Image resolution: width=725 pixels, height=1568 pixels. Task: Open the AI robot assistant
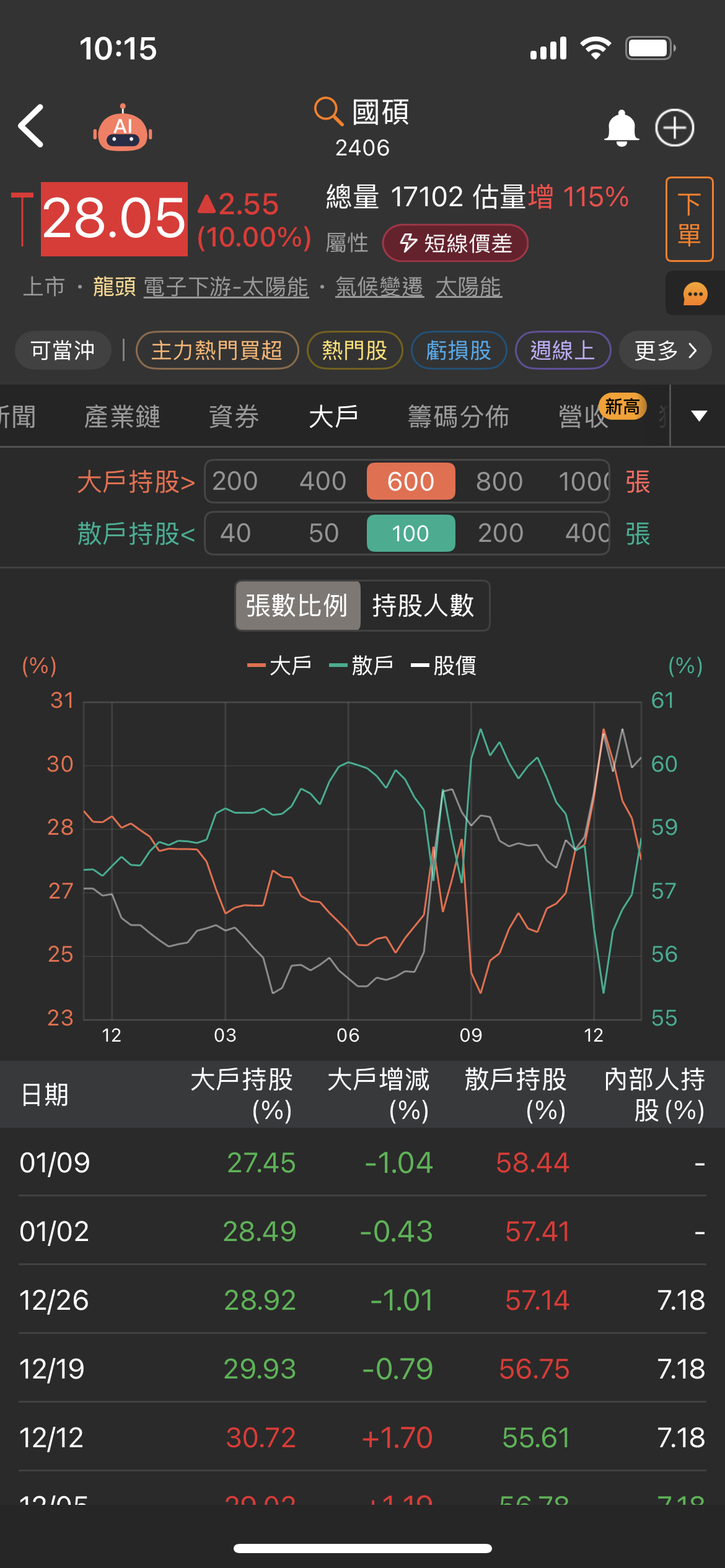click(x=123, y=129)
